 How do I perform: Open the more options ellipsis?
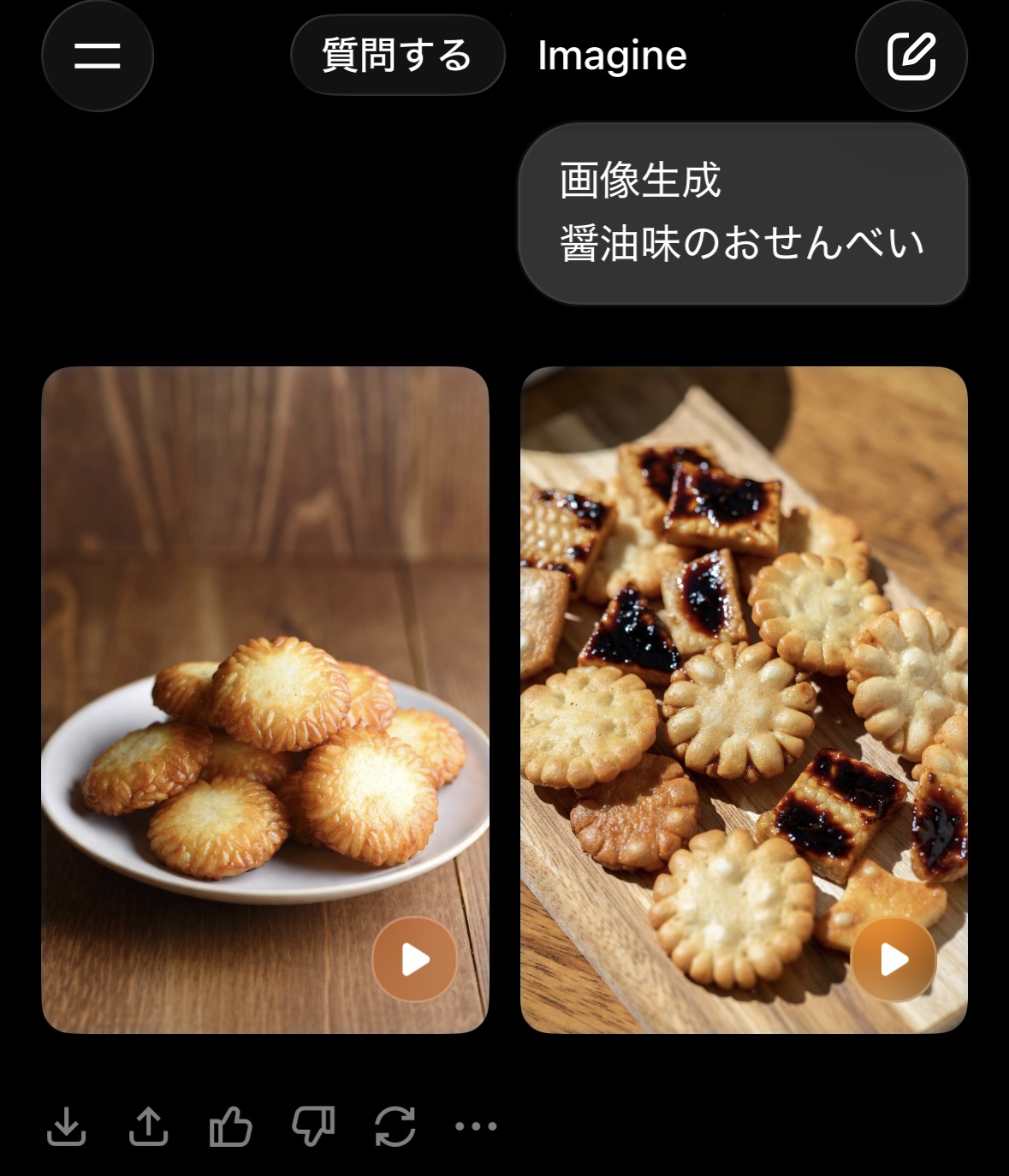tap(476, 1126)
